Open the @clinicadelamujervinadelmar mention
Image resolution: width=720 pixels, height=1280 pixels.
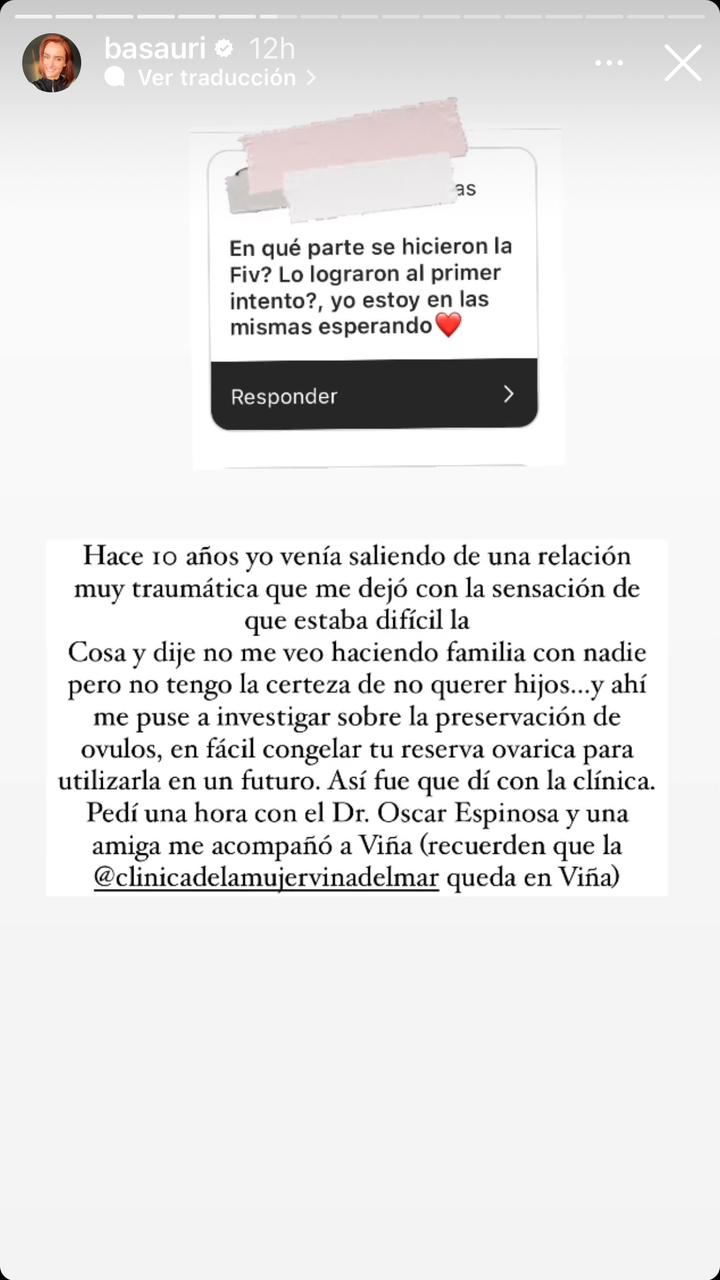click(266, 878)
